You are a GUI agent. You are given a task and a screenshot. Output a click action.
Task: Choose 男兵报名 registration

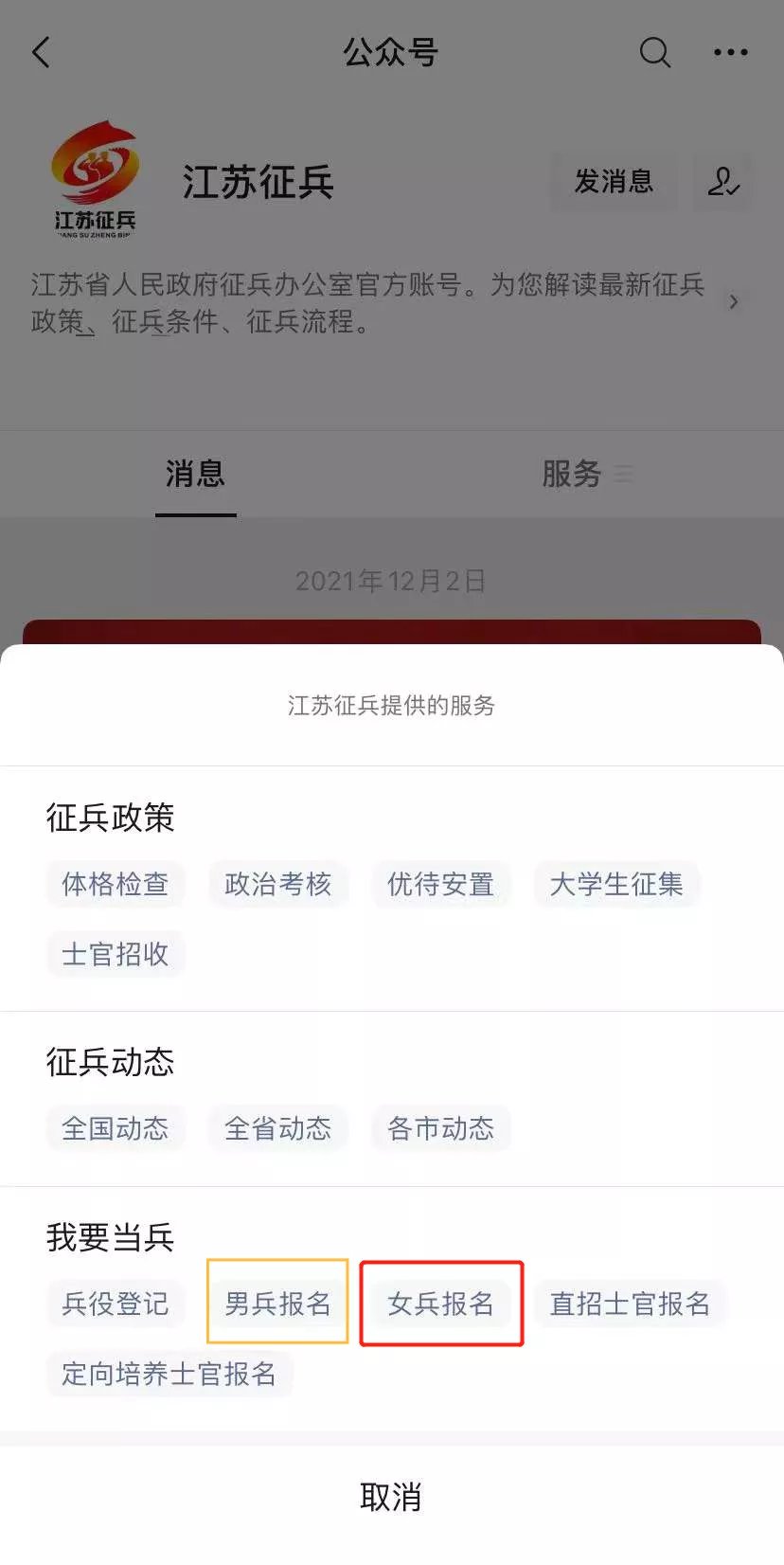277,1304
